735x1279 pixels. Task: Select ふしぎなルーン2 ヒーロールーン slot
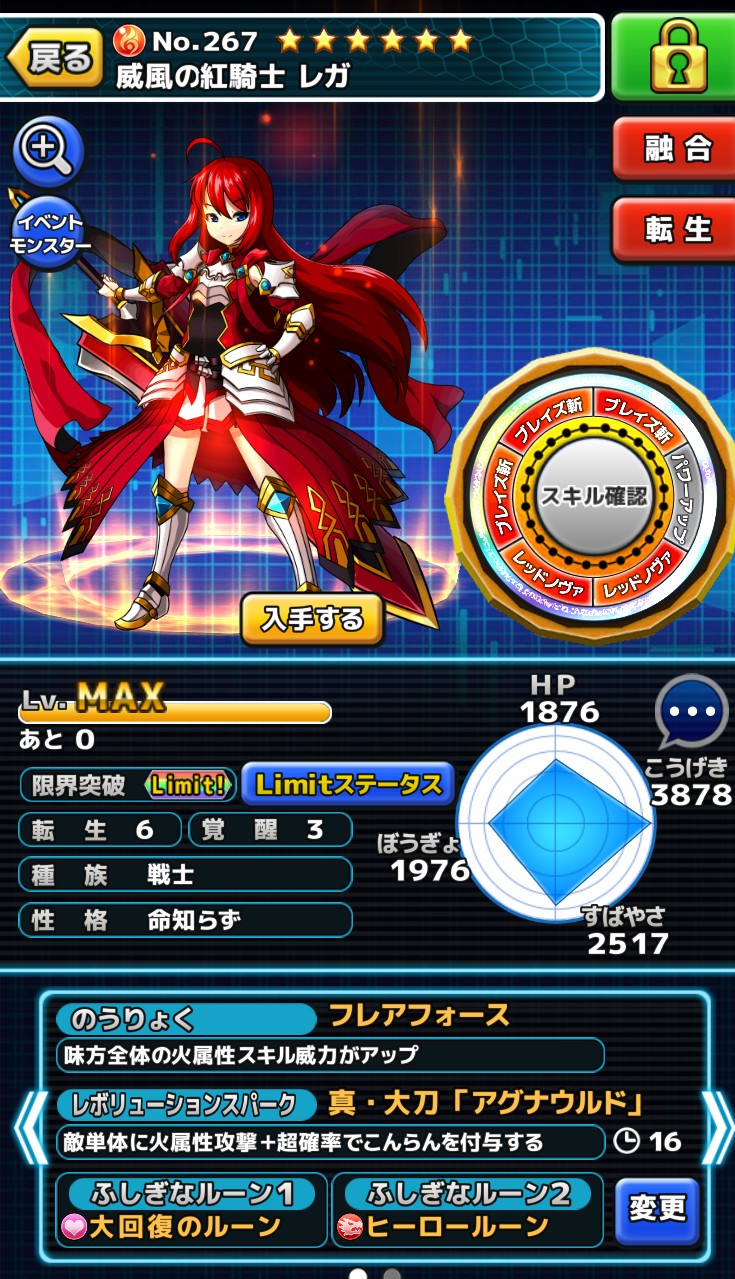[467, 1210]
